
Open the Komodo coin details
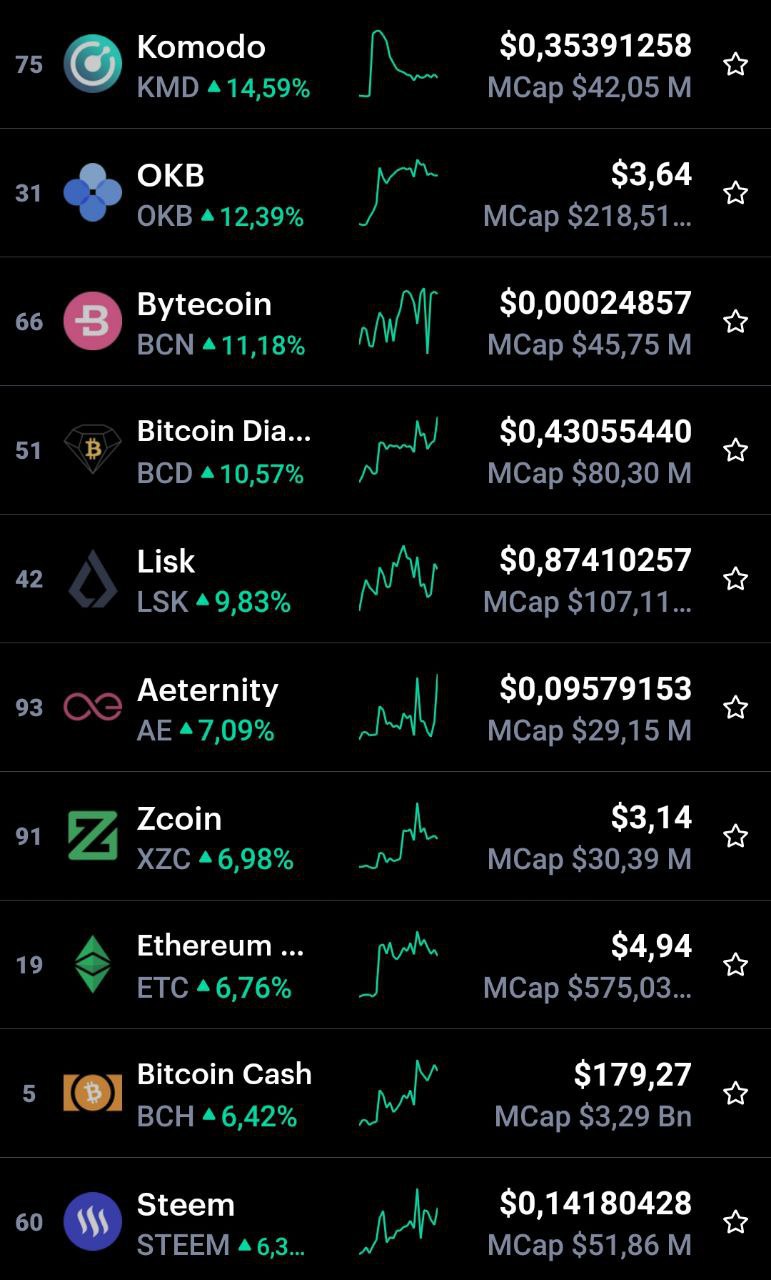pos(385,64)
